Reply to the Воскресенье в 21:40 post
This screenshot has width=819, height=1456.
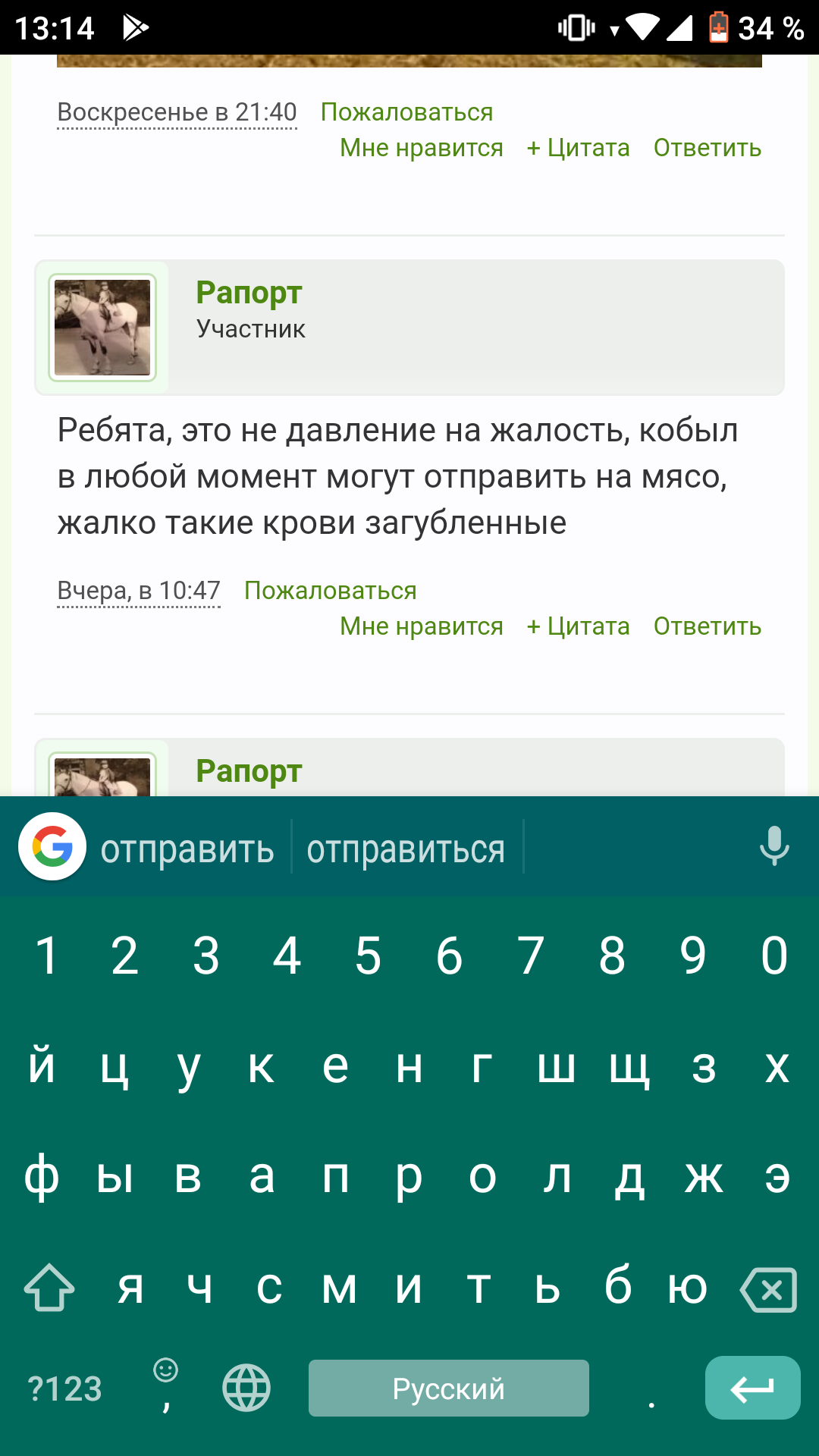point(708,148)
